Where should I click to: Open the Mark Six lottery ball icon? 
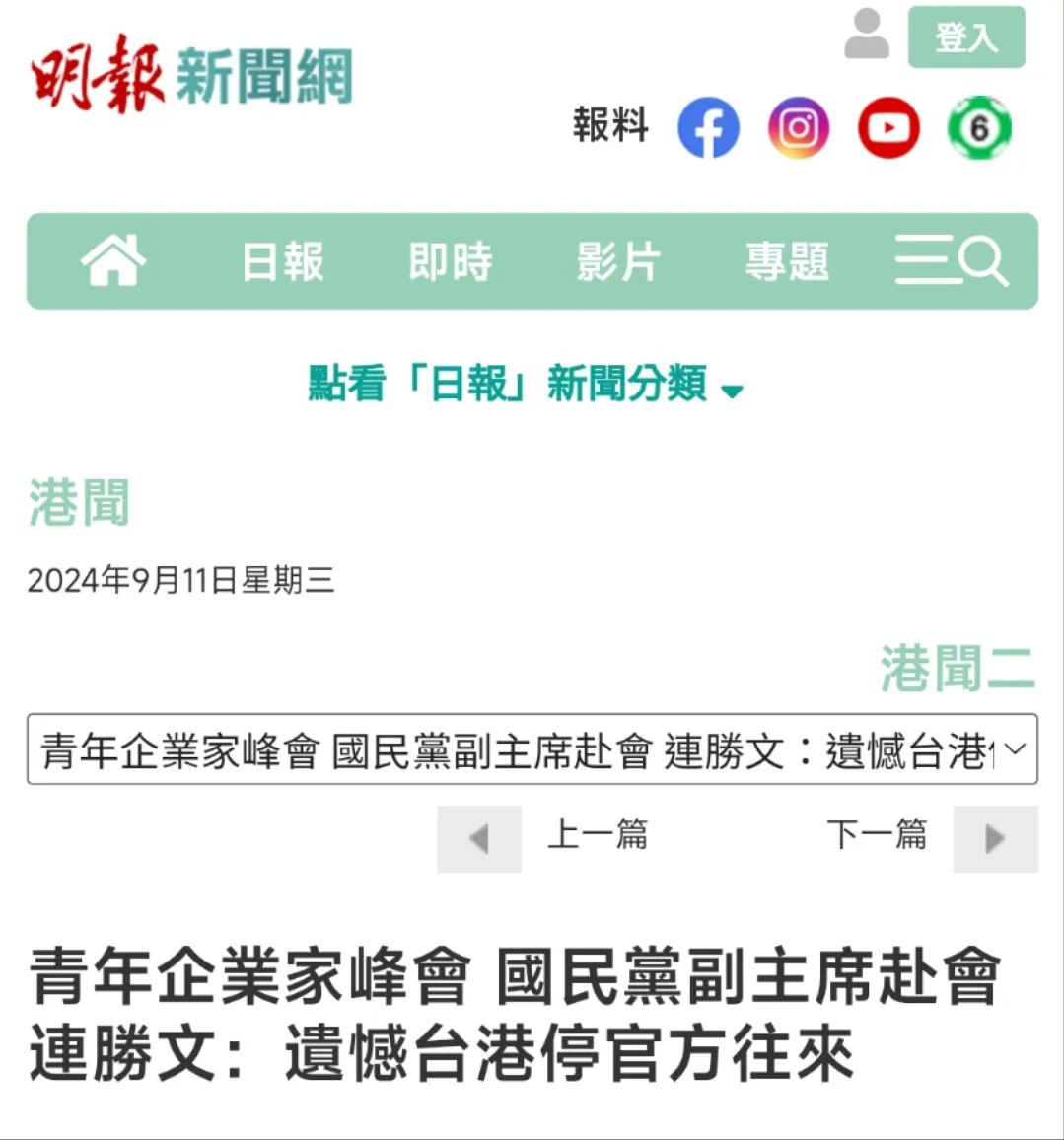pos(979,128)
